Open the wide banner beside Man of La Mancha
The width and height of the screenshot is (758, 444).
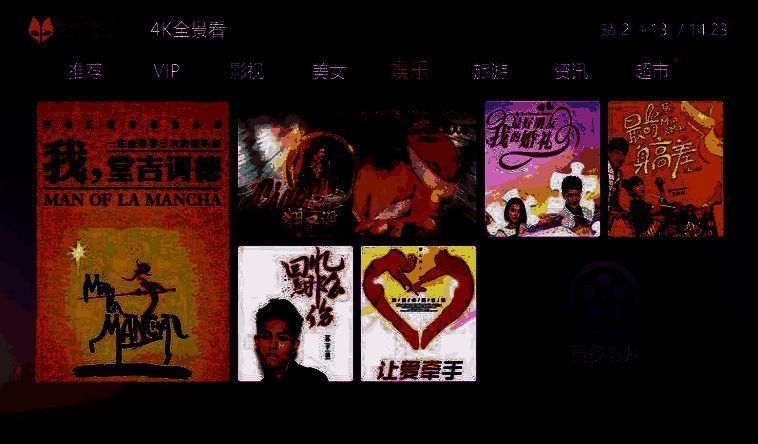pos(357,168)
